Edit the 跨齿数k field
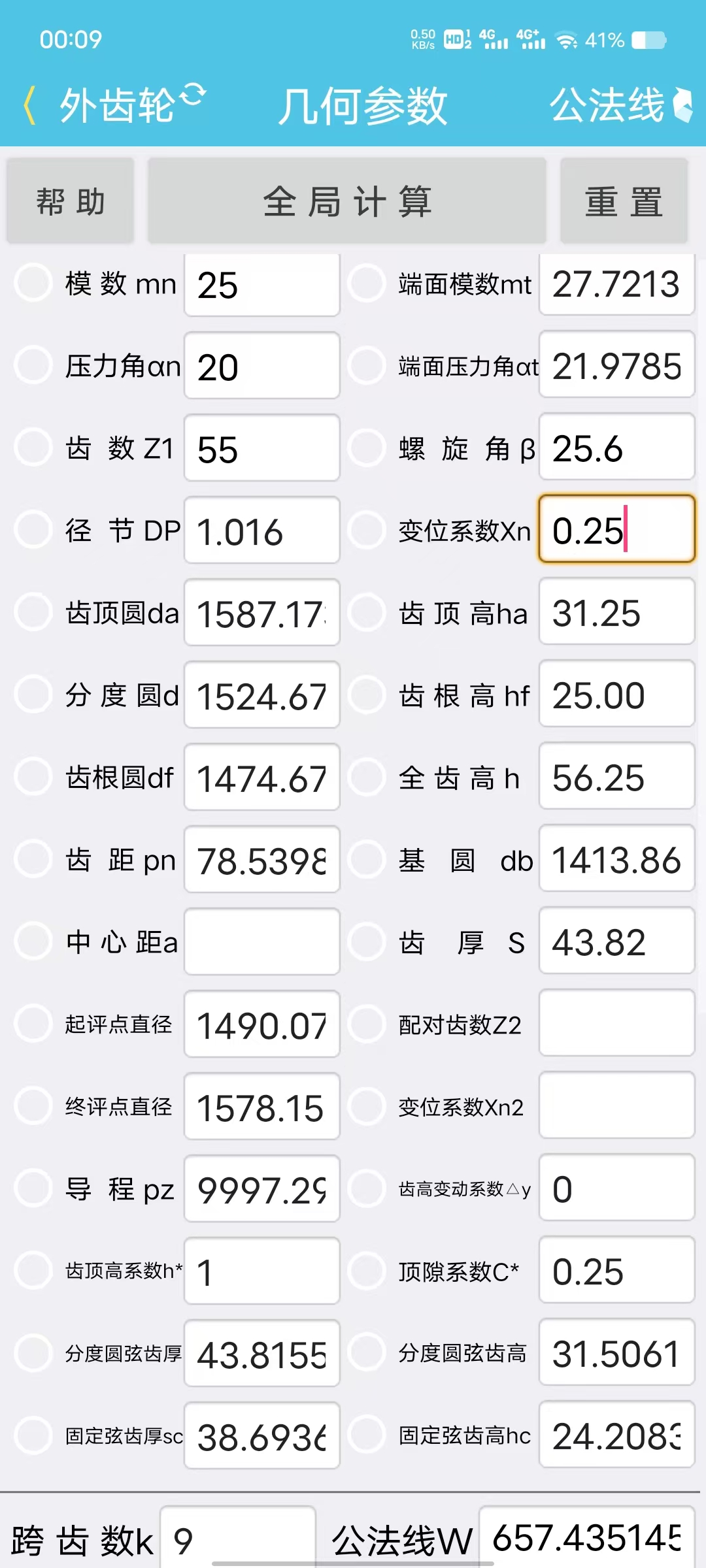Image resolution: width=706 pixels, height=1568 pixels. click(238, 1538)
